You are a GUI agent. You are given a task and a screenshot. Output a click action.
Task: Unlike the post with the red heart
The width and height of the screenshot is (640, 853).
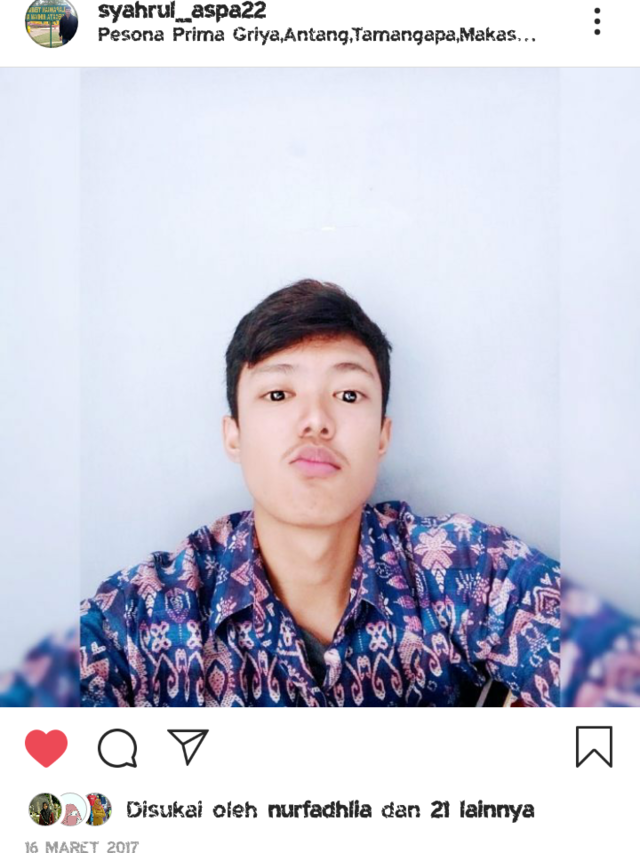point(46,747)
